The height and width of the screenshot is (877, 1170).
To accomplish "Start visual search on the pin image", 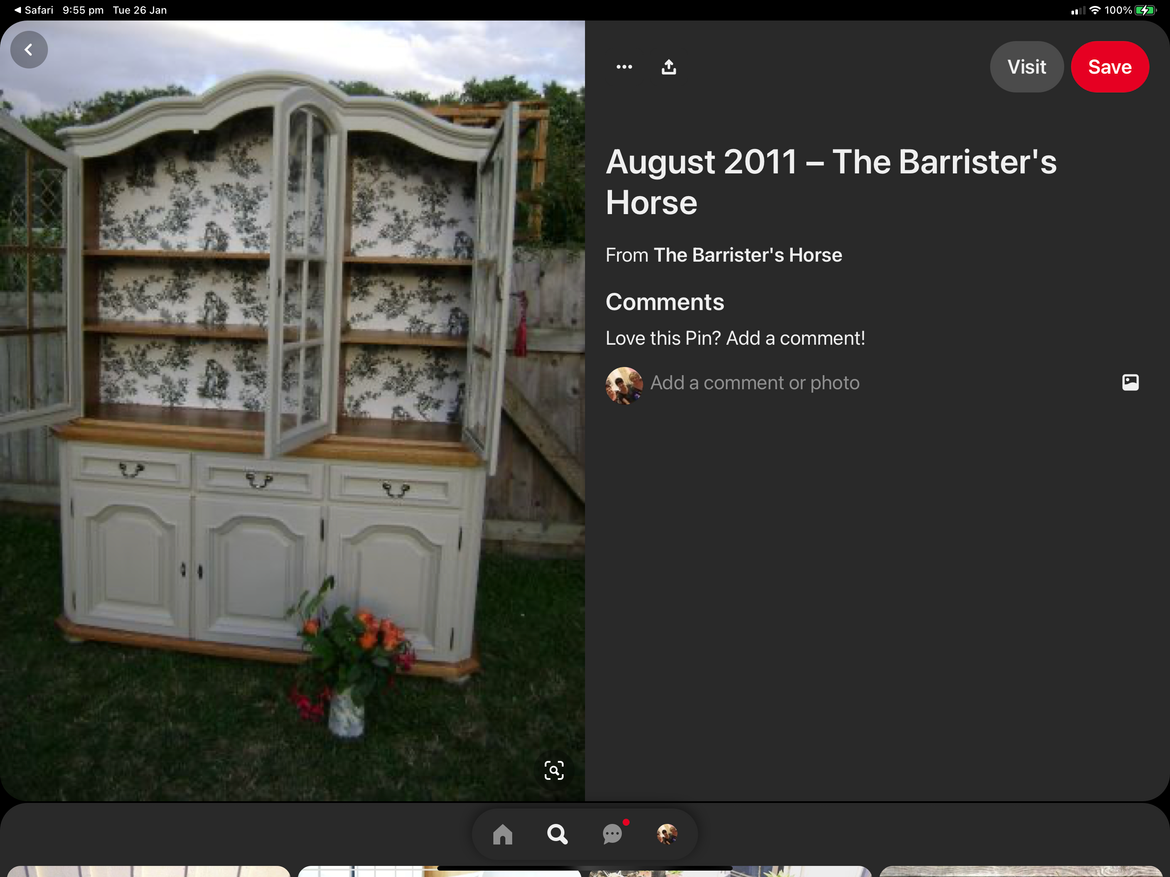I will [x=554, y=770].
